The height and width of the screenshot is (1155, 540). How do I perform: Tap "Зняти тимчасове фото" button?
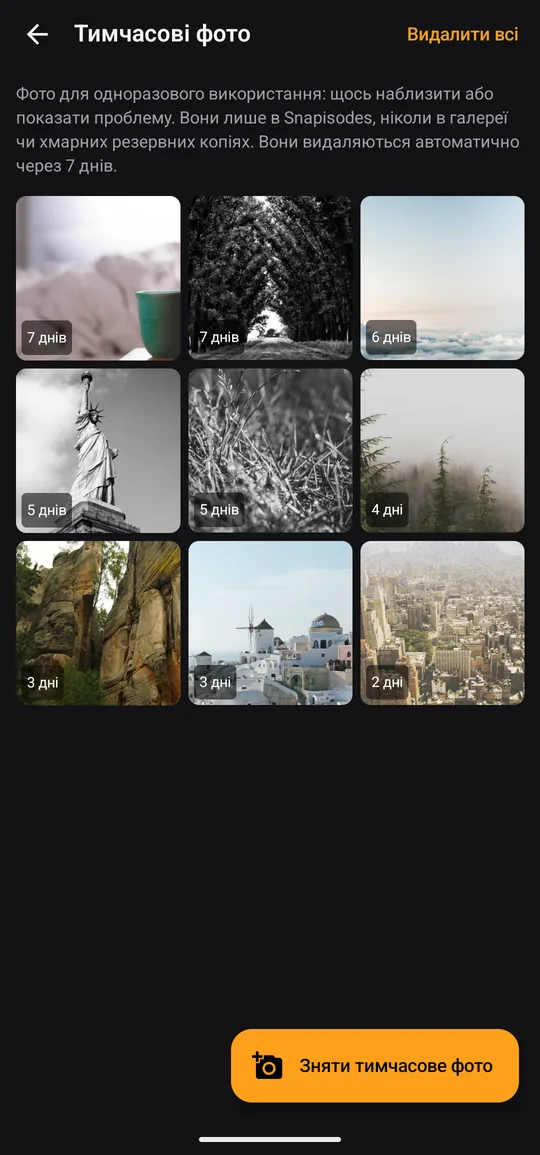point(375,1065)
